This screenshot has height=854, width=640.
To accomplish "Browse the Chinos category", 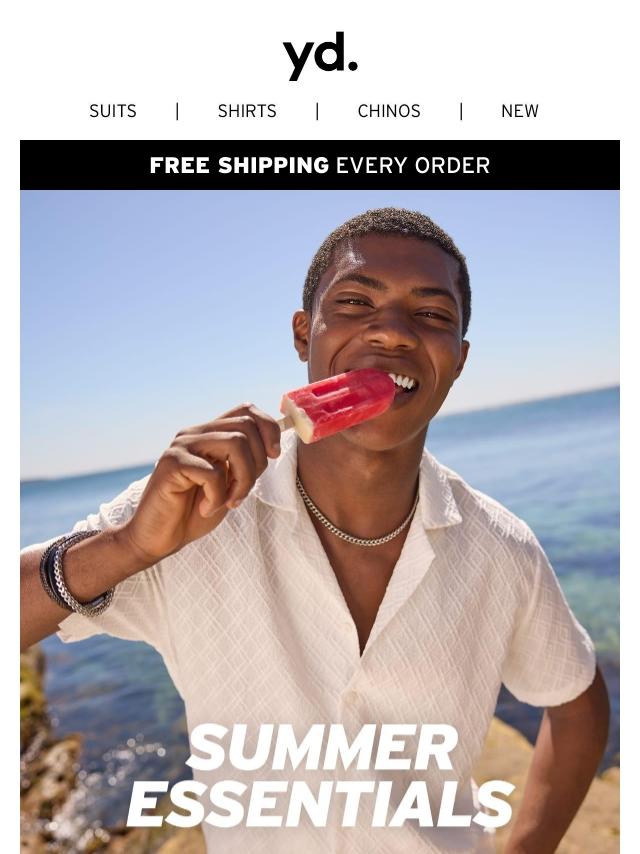I will (389, 111).
